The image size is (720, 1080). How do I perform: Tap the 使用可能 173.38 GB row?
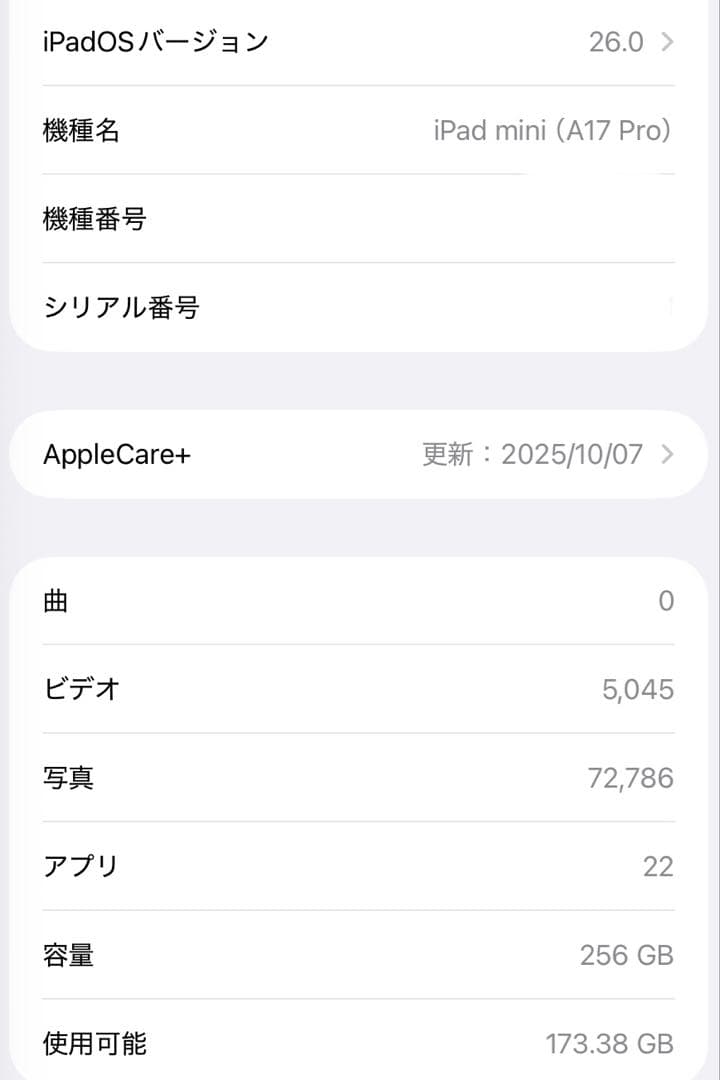pyautogui.click(x=360, y=1044)
